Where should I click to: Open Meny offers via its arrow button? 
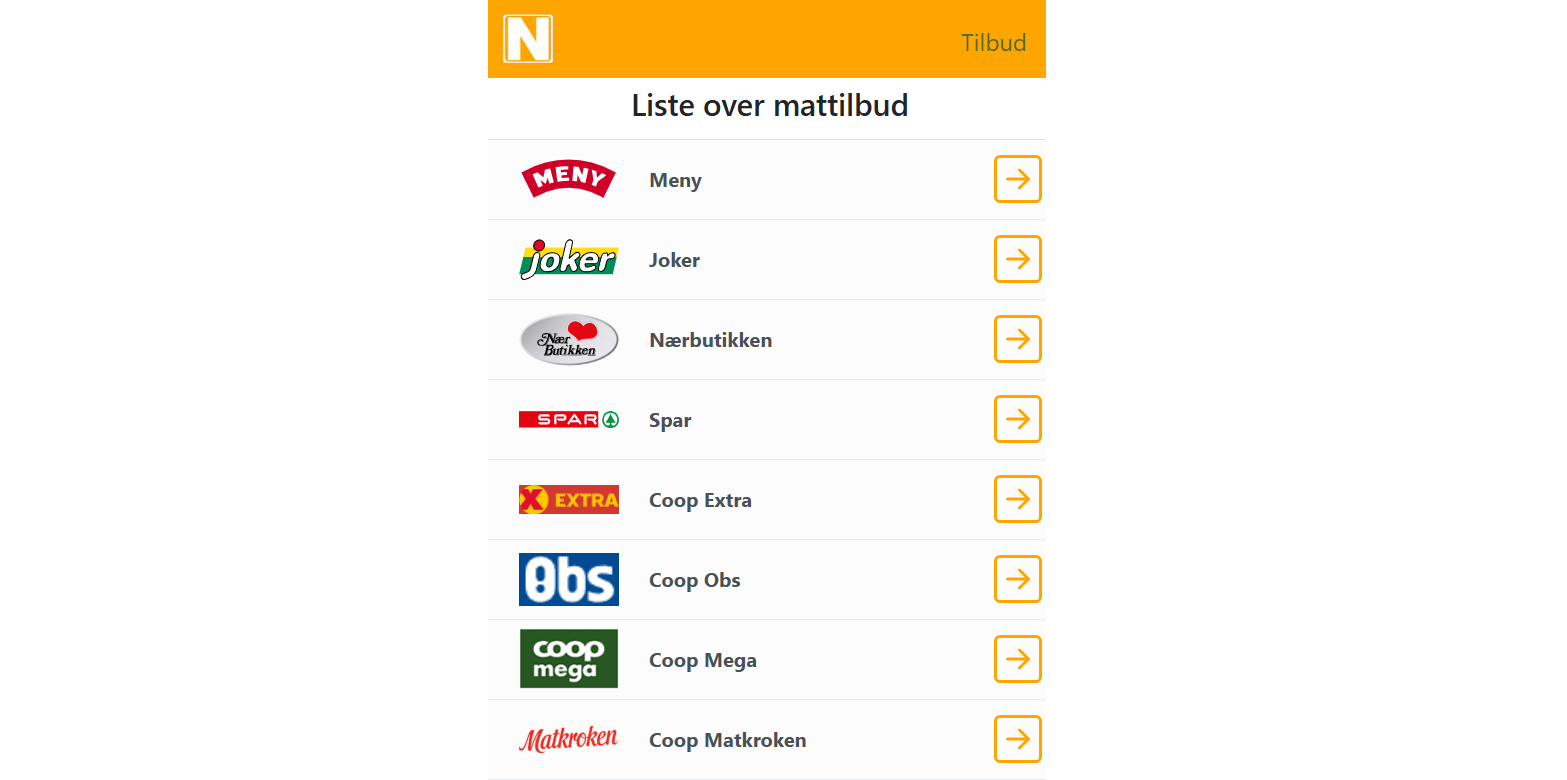pyautogui.click(x=1017, y=179)
